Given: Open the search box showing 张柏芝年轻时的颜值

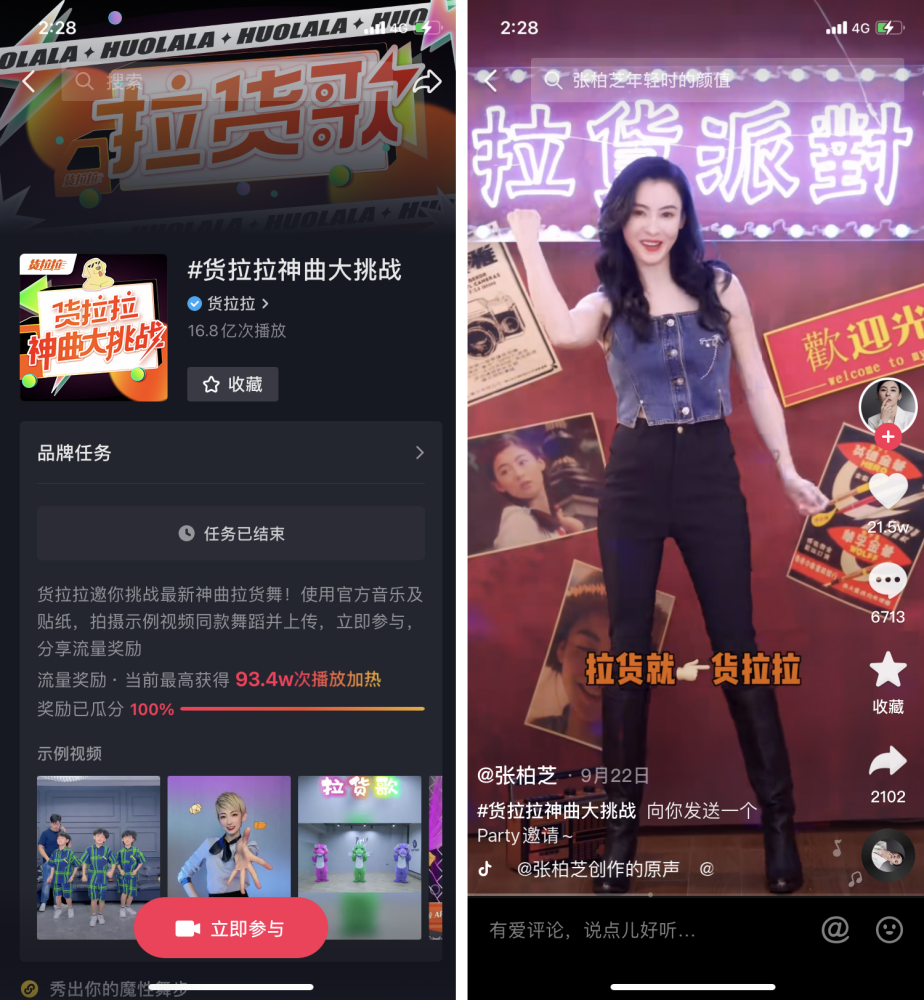Looking at the screenshot, I should tap(717, 80).
